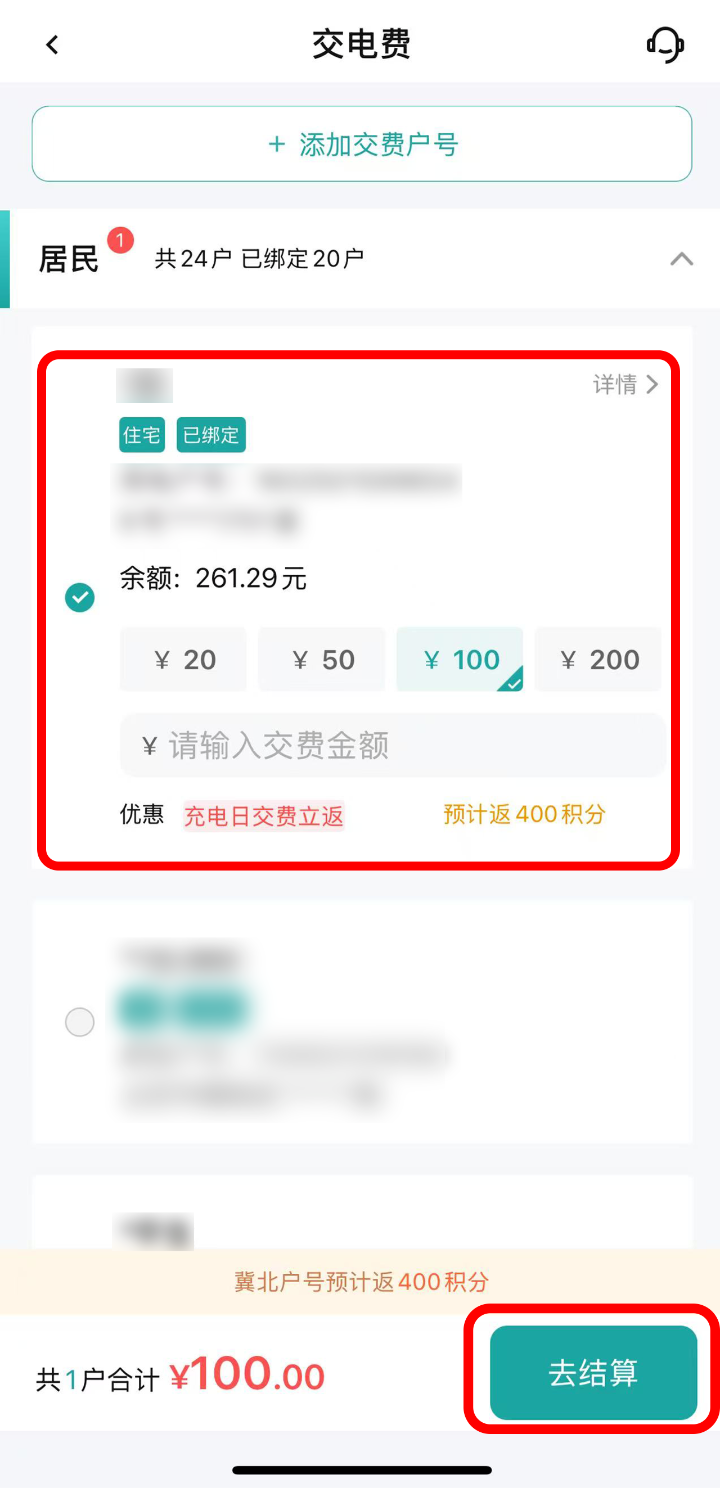The width and height of the screenshot is (720, 1488).
Task: Pick the ¥200 payment amount
Action: click(598, 660)
